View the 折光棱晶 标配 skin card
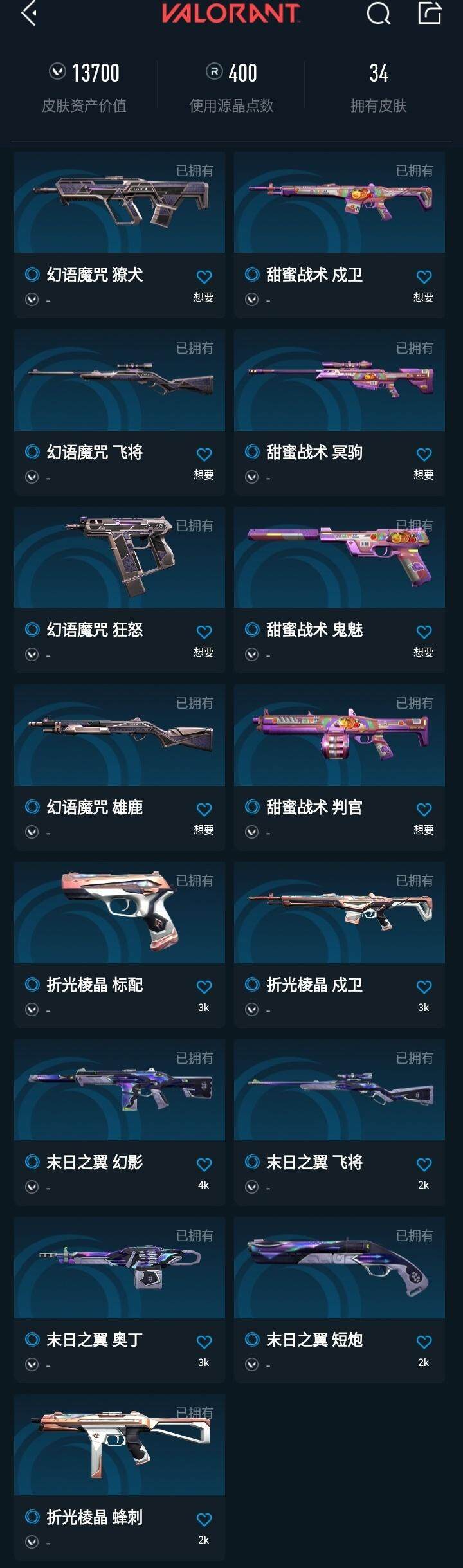This screenshot has width=463, height=1568. click(x=120, y=913)
